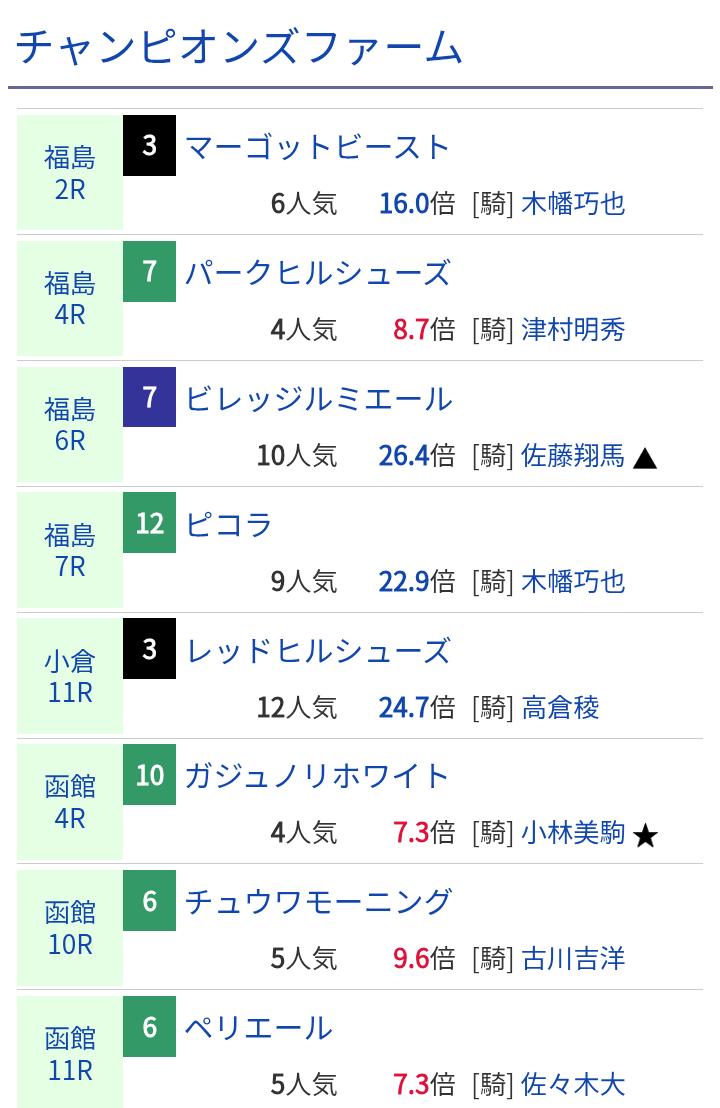Viewport: 720px width, 1108px height.
Task: Open horse マーゴットビースト
Action: (318, 147)
